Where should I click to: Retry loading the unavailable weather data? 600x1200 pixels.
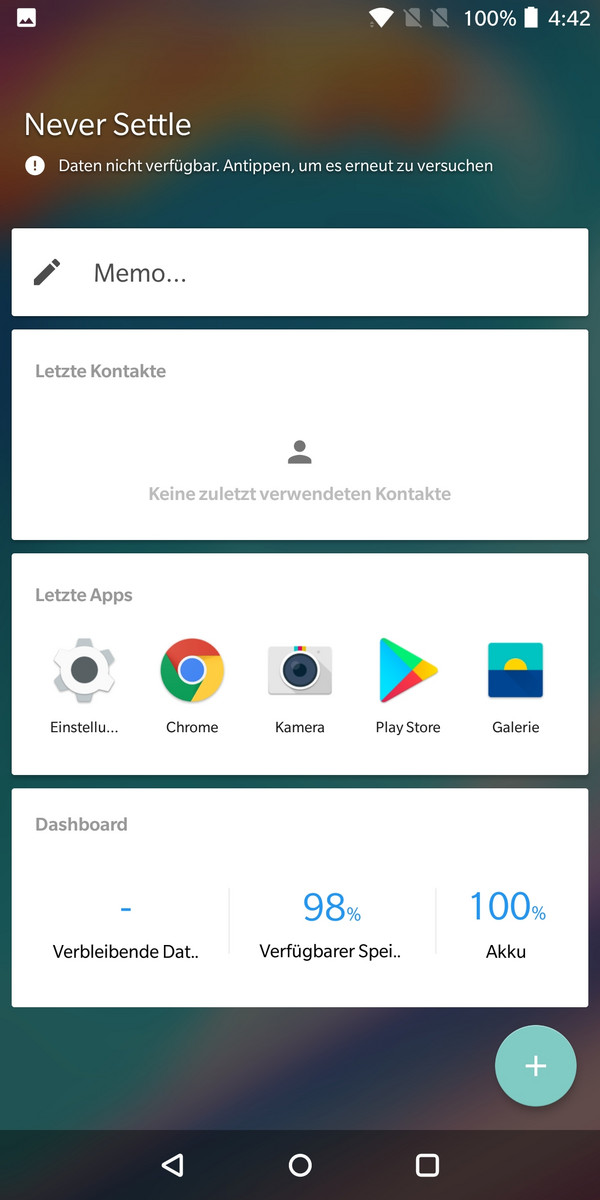click(x=259, y=166)
